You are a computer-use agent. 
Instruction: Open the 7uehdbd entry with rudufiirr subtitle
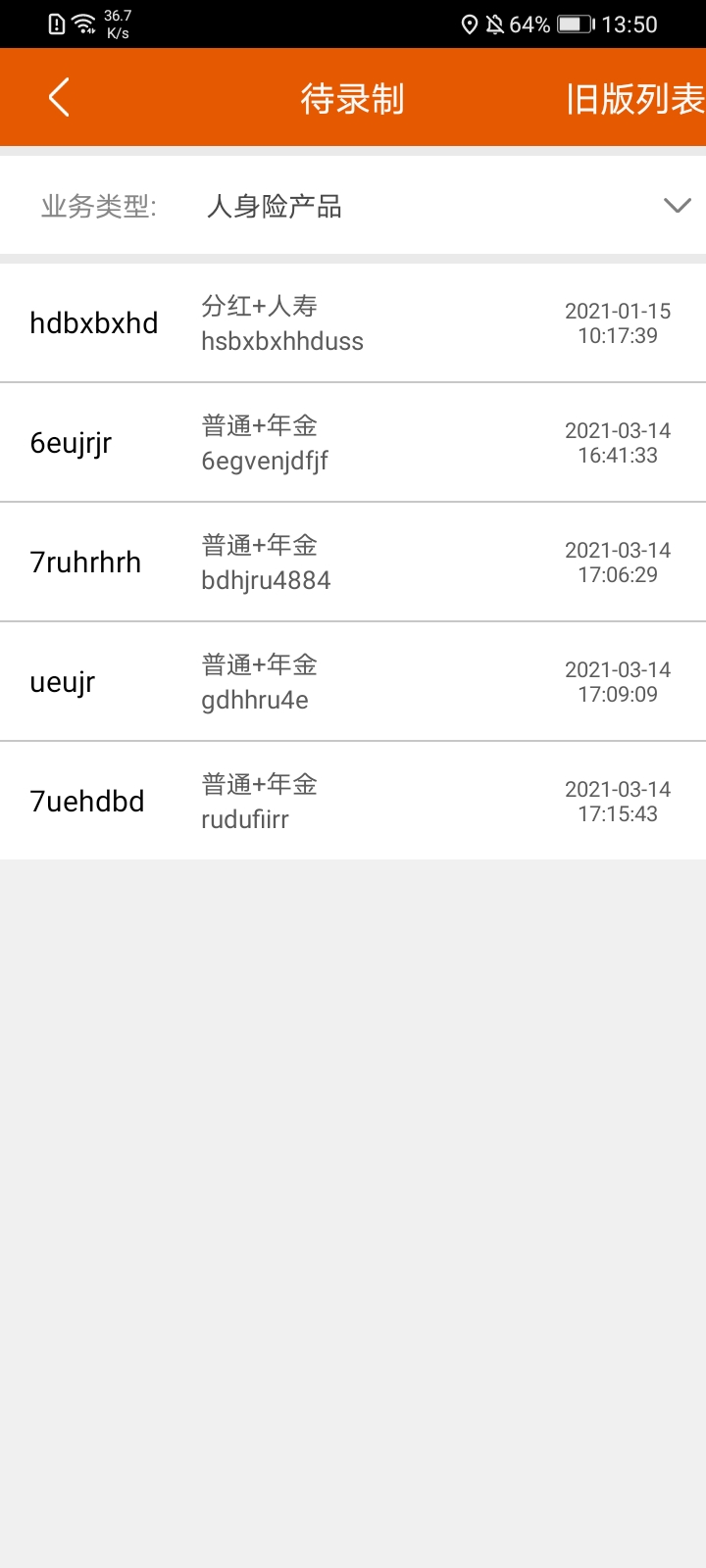pos(353,801)
